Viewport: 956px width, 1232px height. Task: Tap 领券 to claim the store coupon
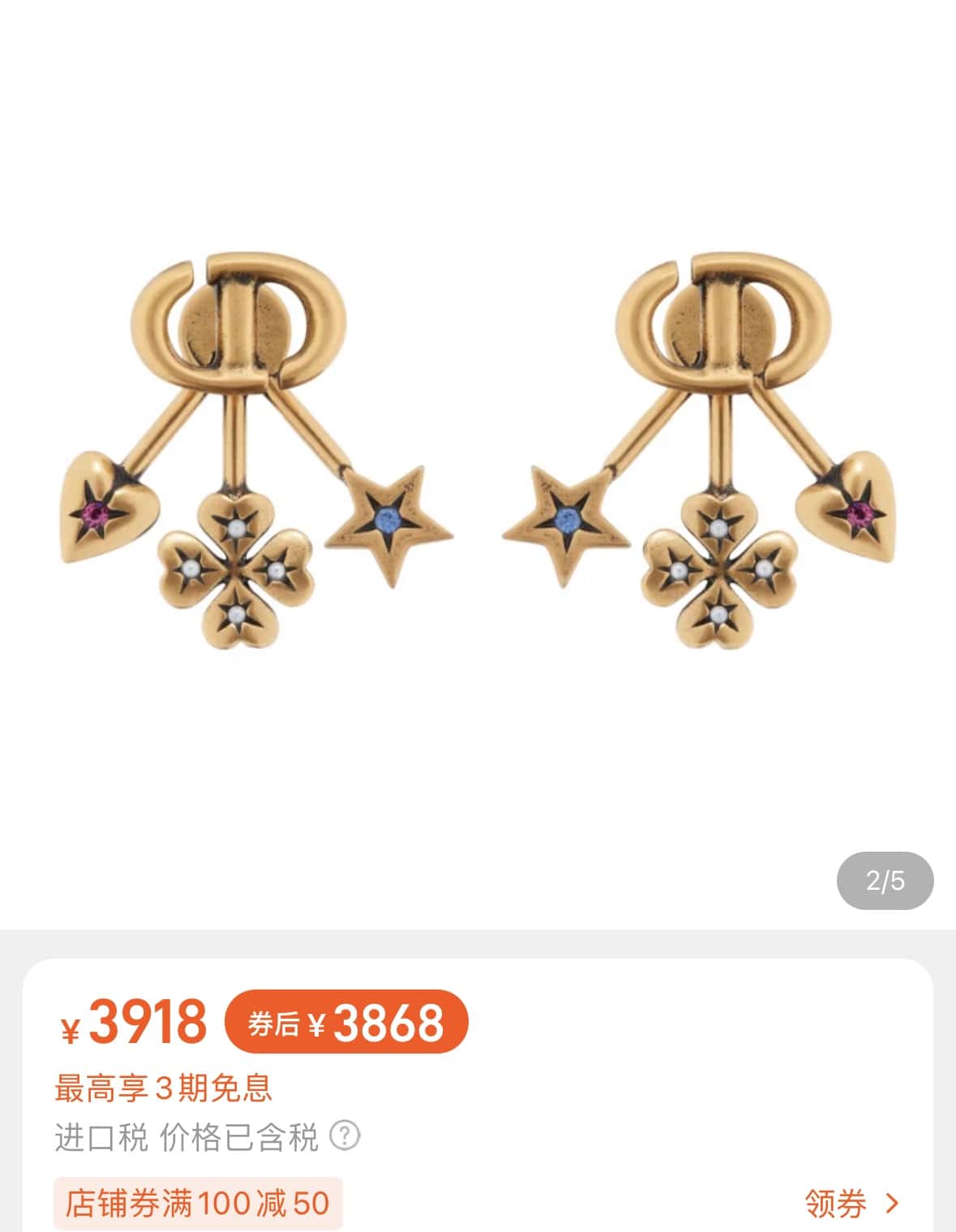coord(851,1203)
